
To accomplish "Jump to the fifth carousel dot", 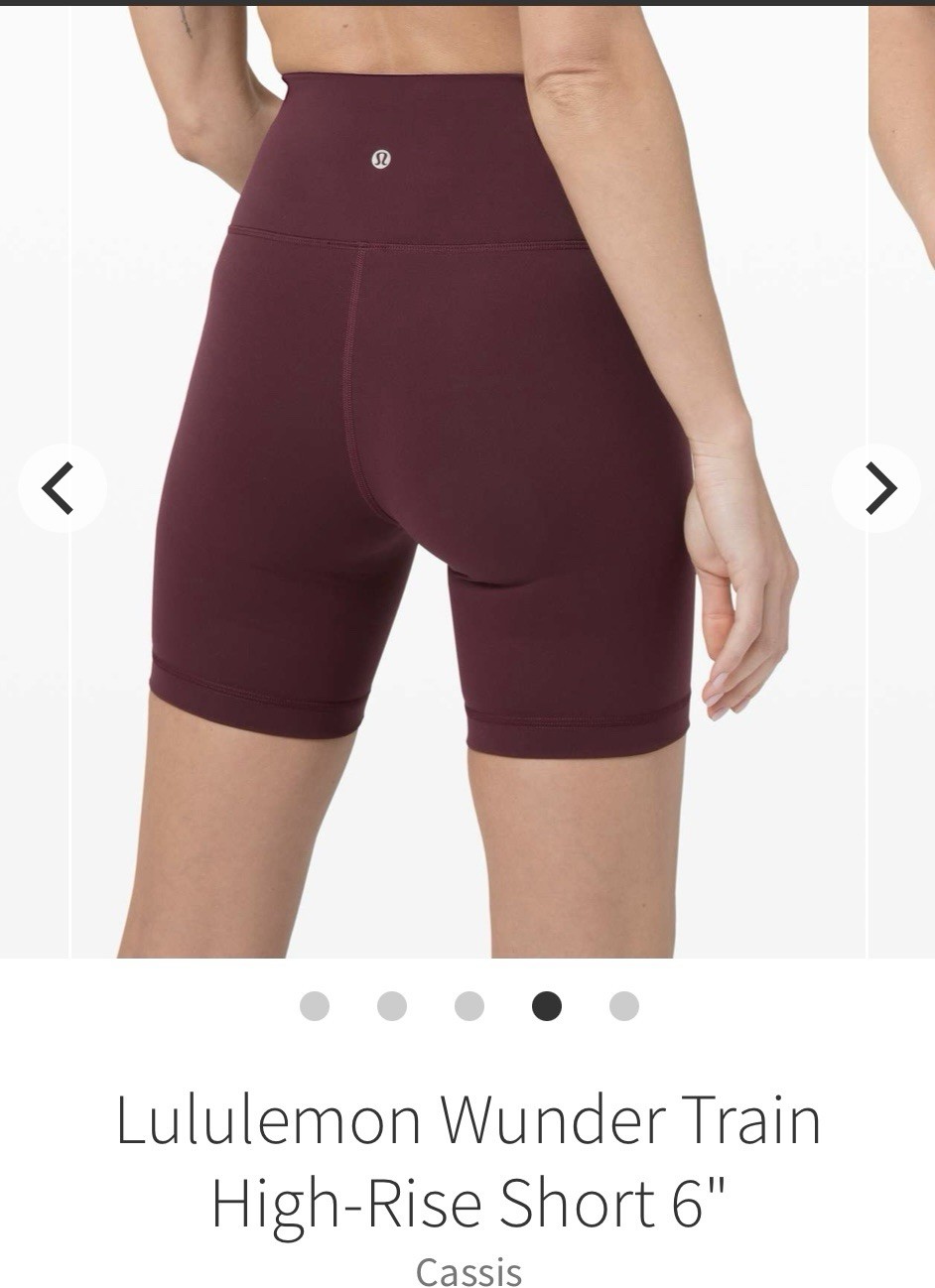I will 624,1006.
